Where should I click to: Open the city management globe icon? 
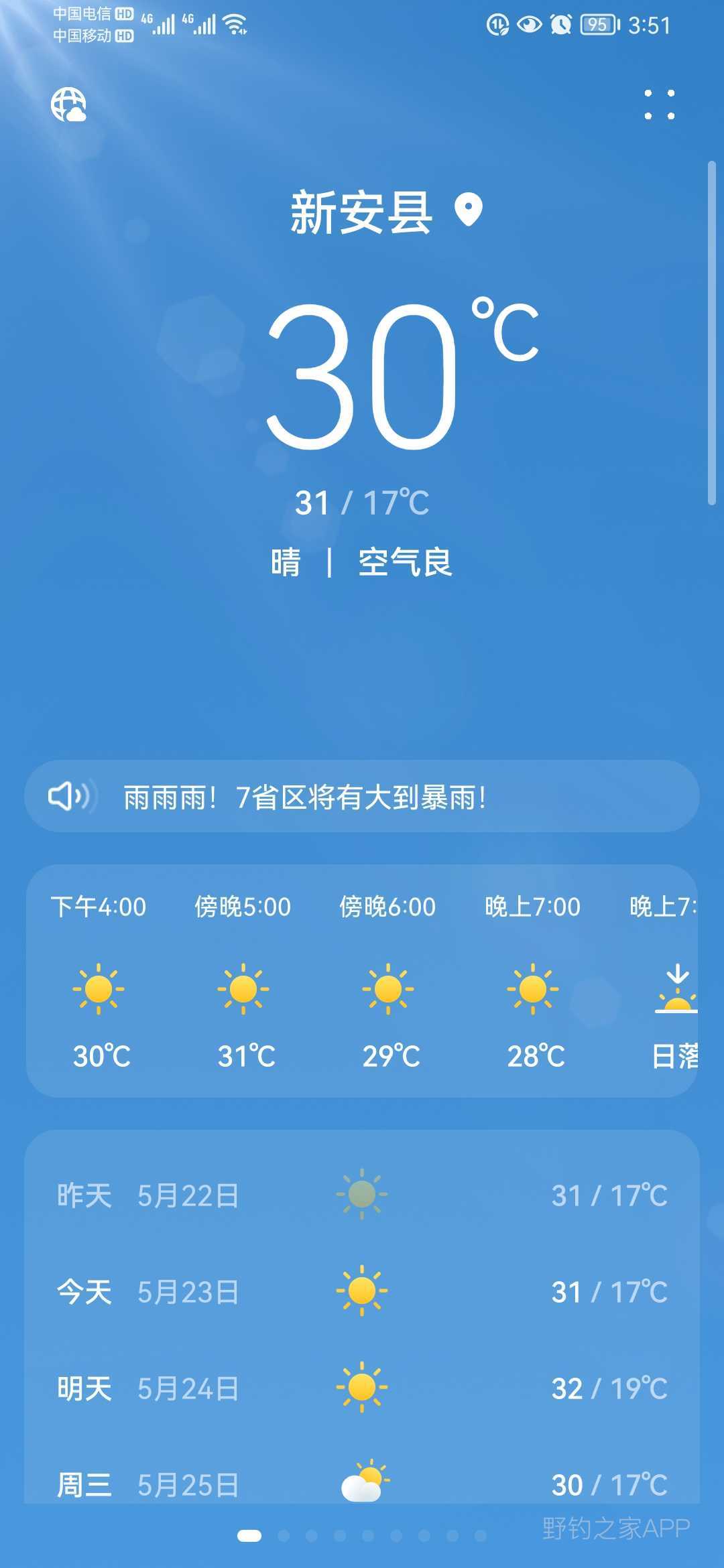[69, 105]
